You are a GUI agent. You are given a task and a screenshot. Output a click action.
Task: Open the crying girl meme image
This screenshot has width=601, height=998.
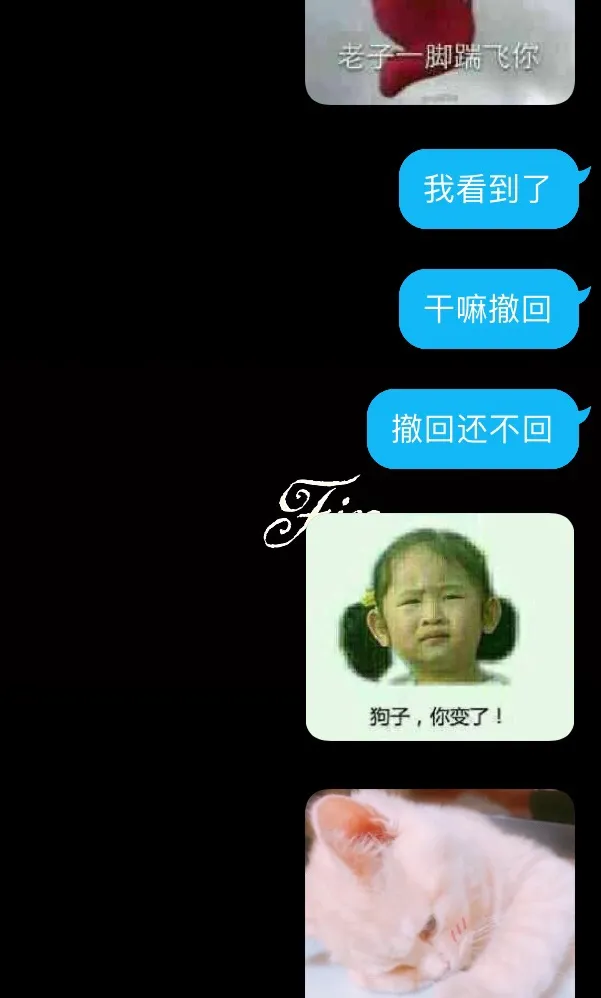440,627
